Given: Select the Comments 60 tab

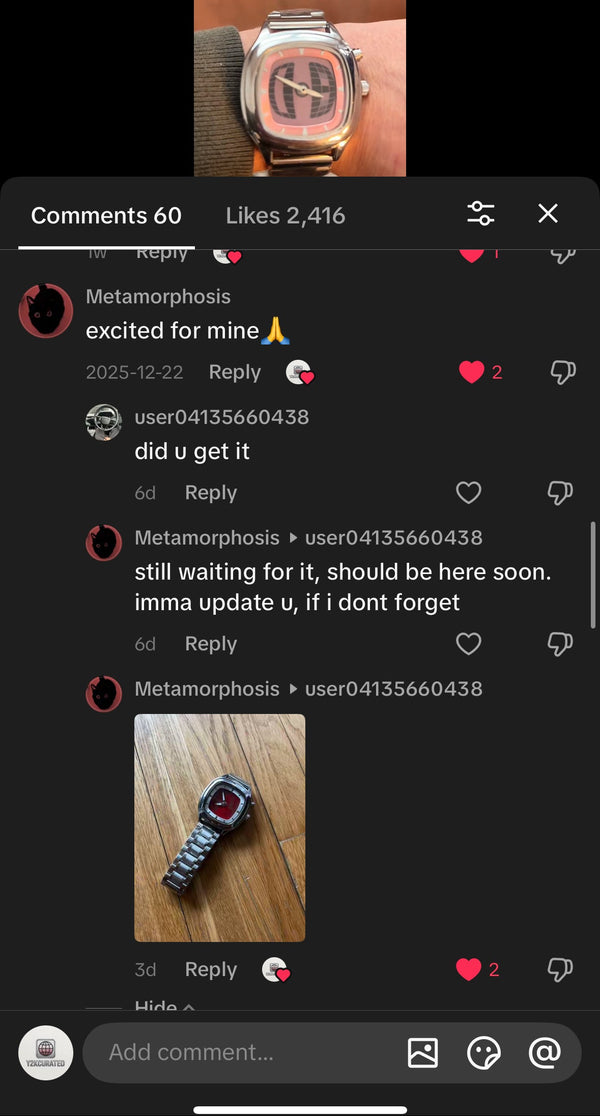Looking at the screenshot, I should pyautogui.click(x=106, y=215).
